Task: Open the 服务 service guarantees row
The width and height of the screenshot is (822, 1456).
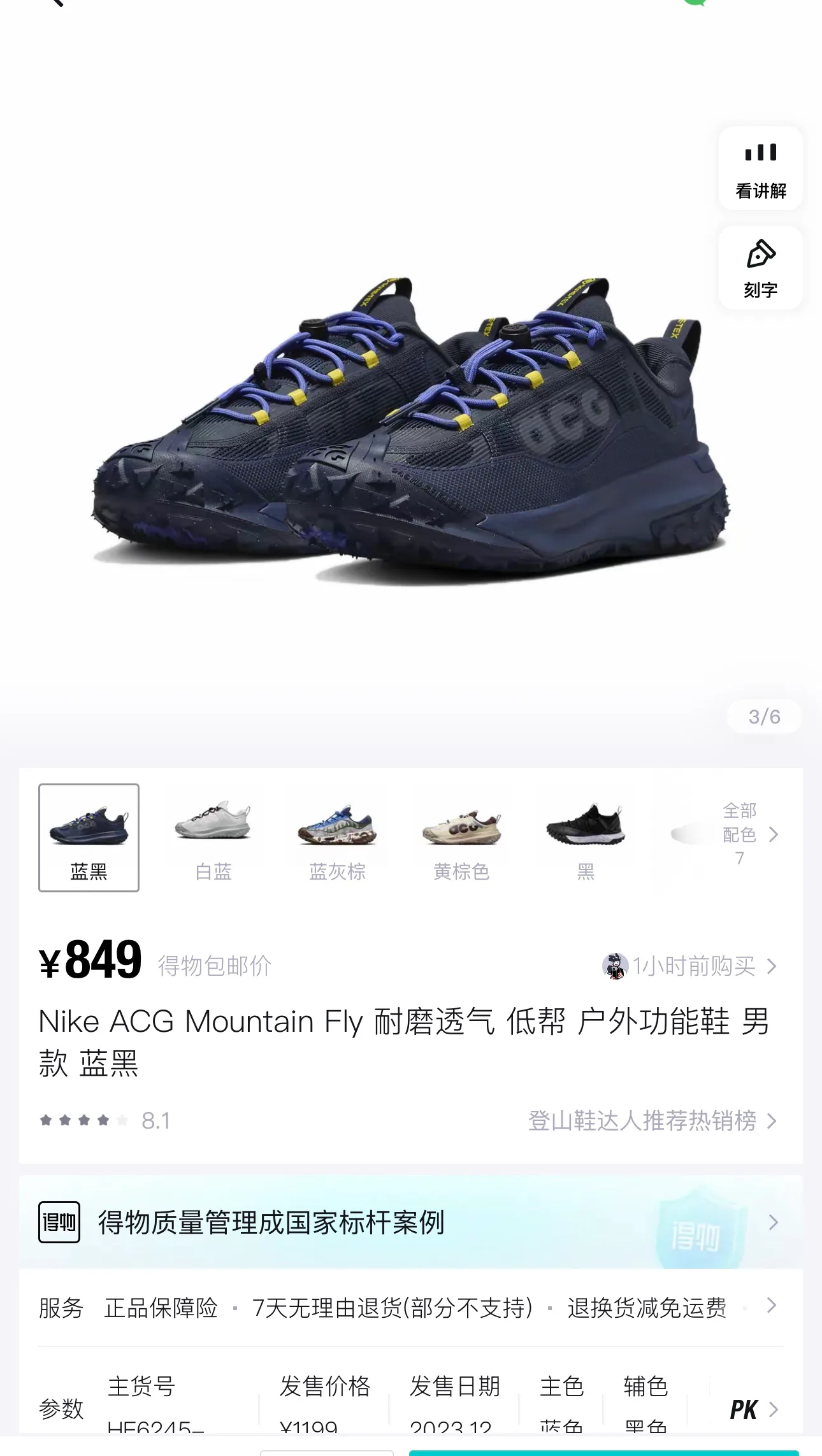Action: 411,1308
